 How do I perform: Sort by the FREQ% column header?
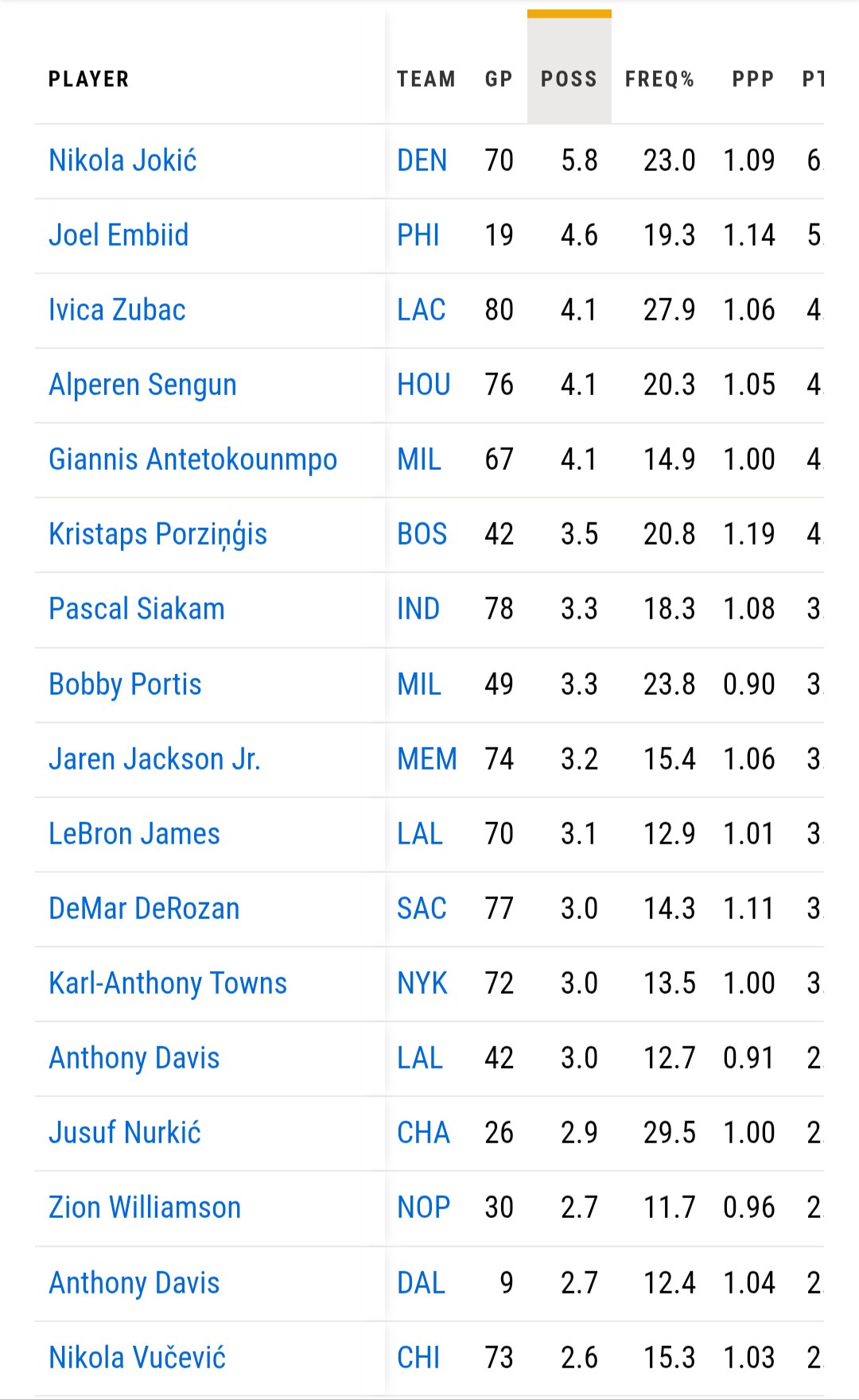(659, 79)
